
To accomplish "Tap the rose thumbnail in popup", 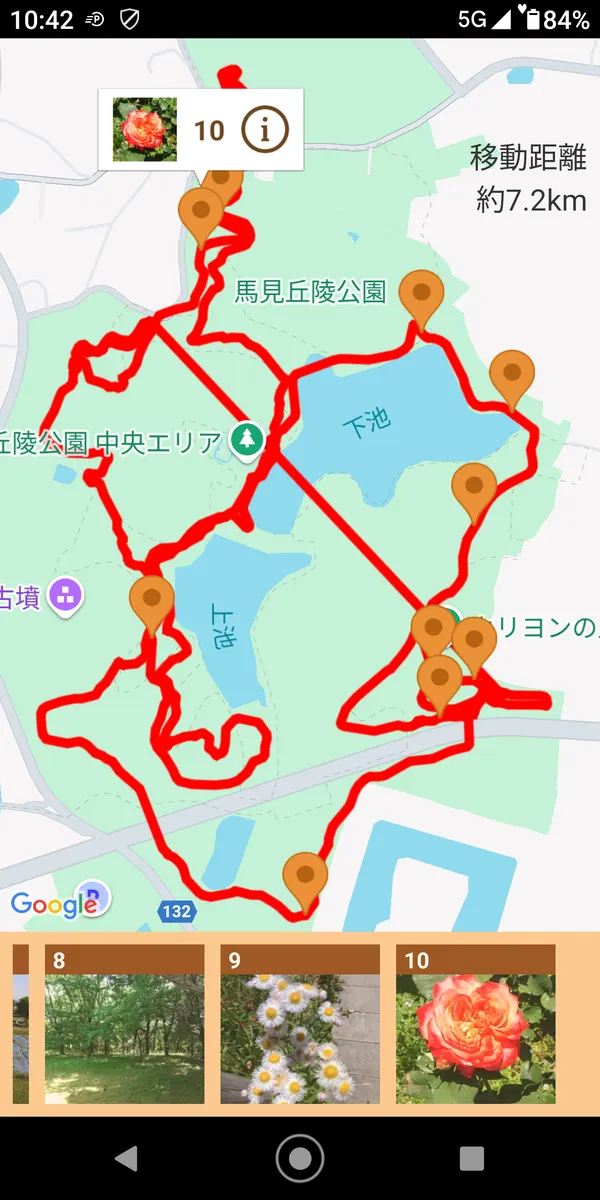I will click(145, 129).
